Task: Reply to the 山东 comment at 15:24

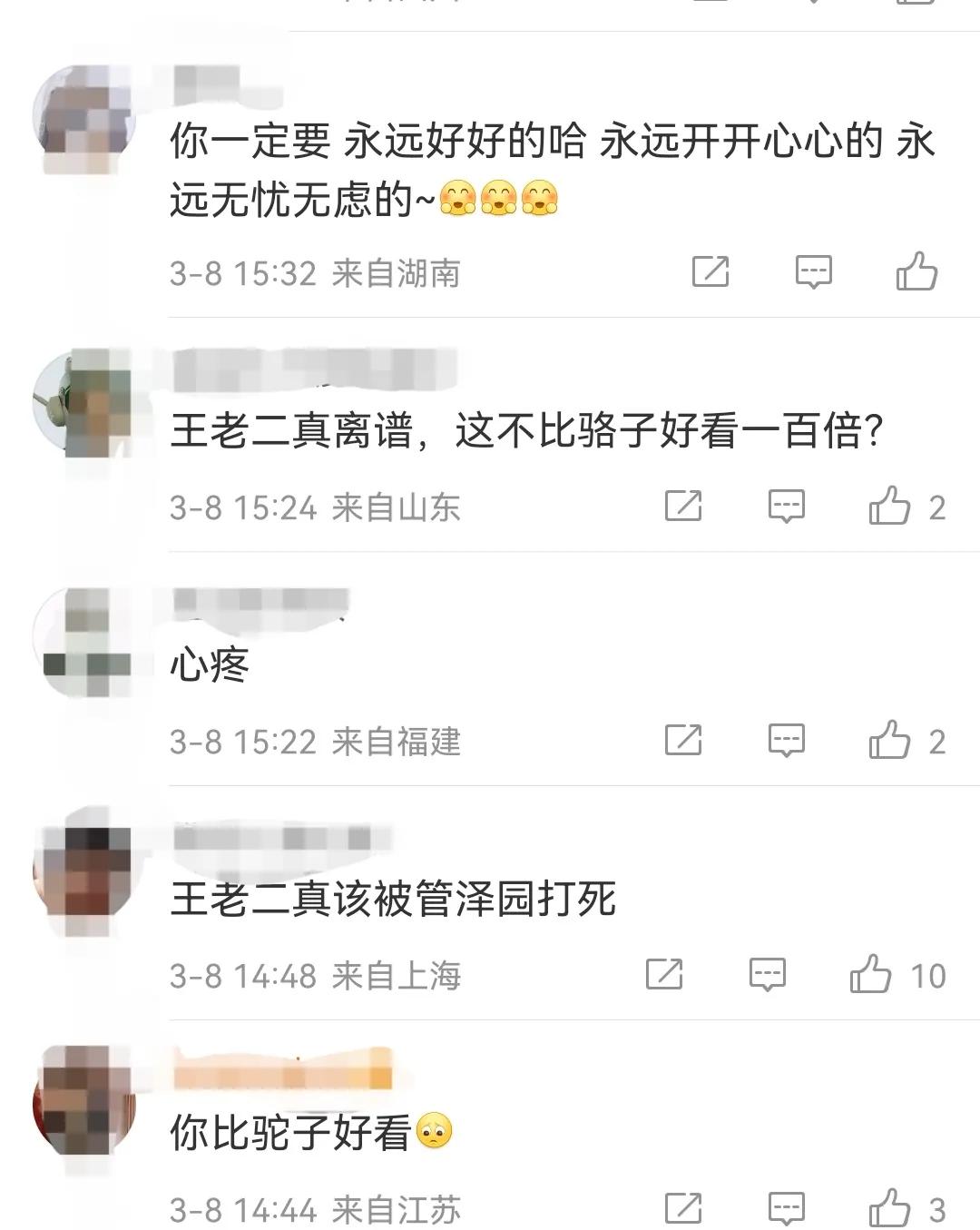Action: (x=786, y=506)
